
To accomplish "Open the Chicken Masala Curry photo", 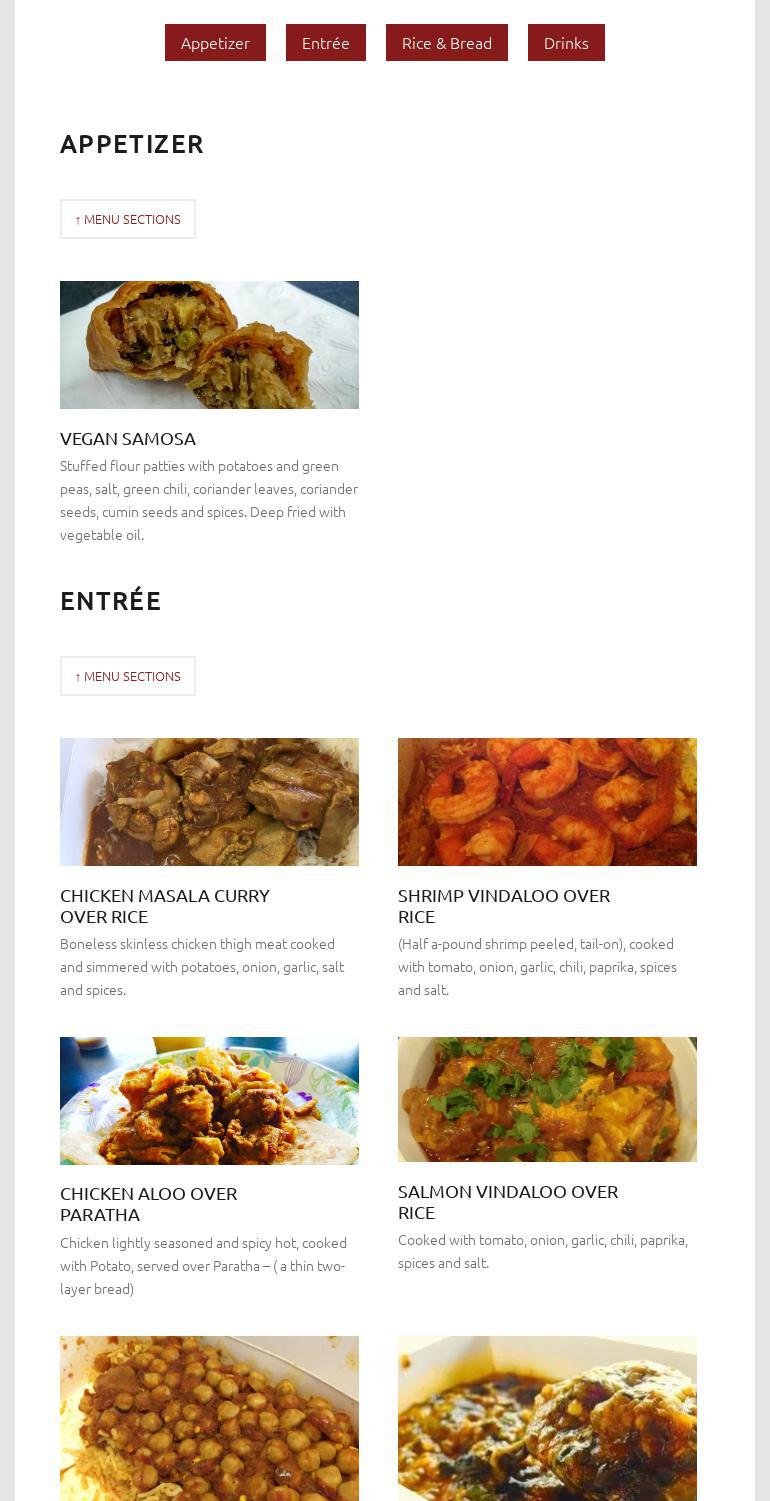I will coord(209,802).
